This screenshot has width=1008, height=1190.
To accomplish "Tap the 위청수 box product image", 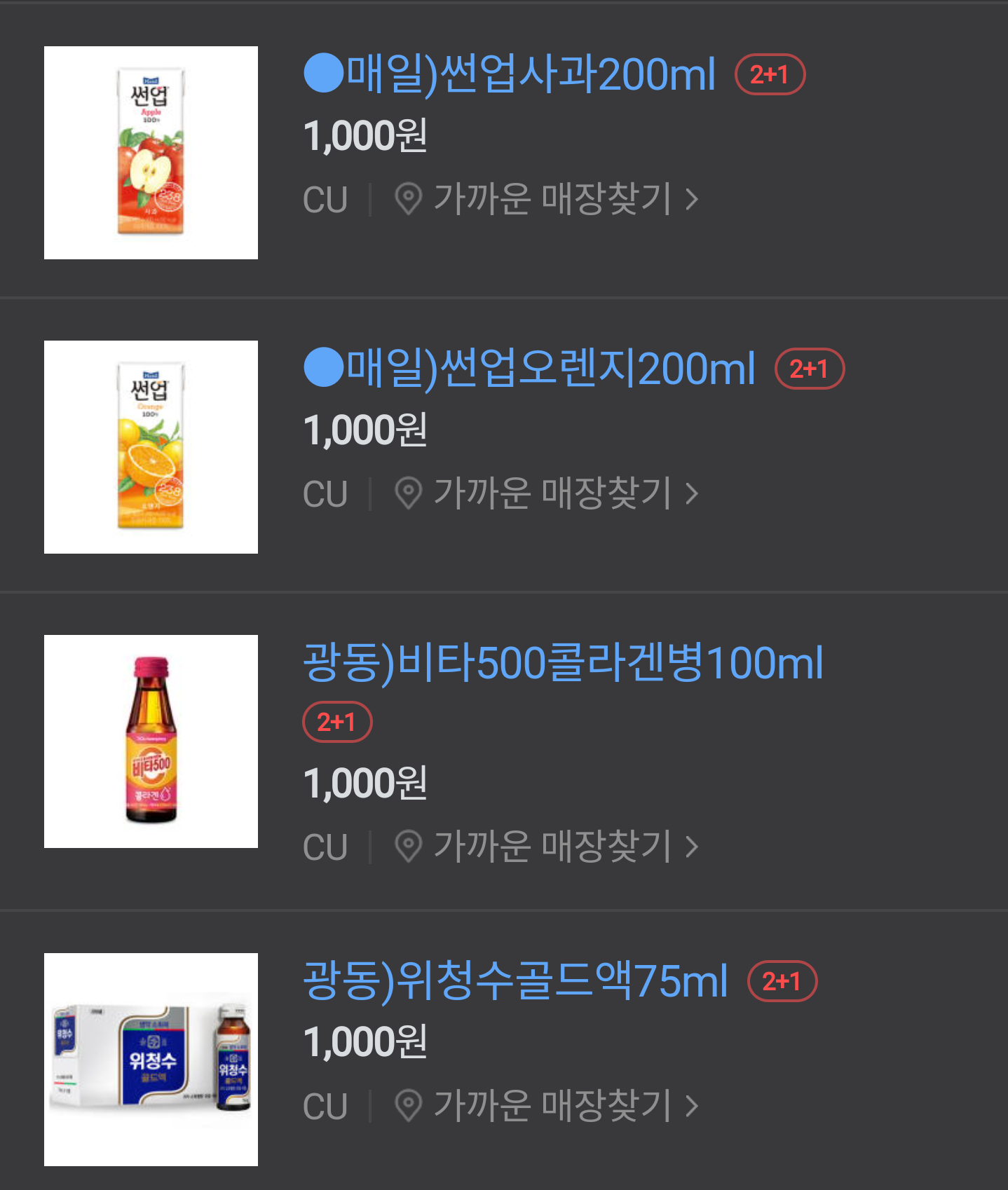I will tap(151, 1060).
